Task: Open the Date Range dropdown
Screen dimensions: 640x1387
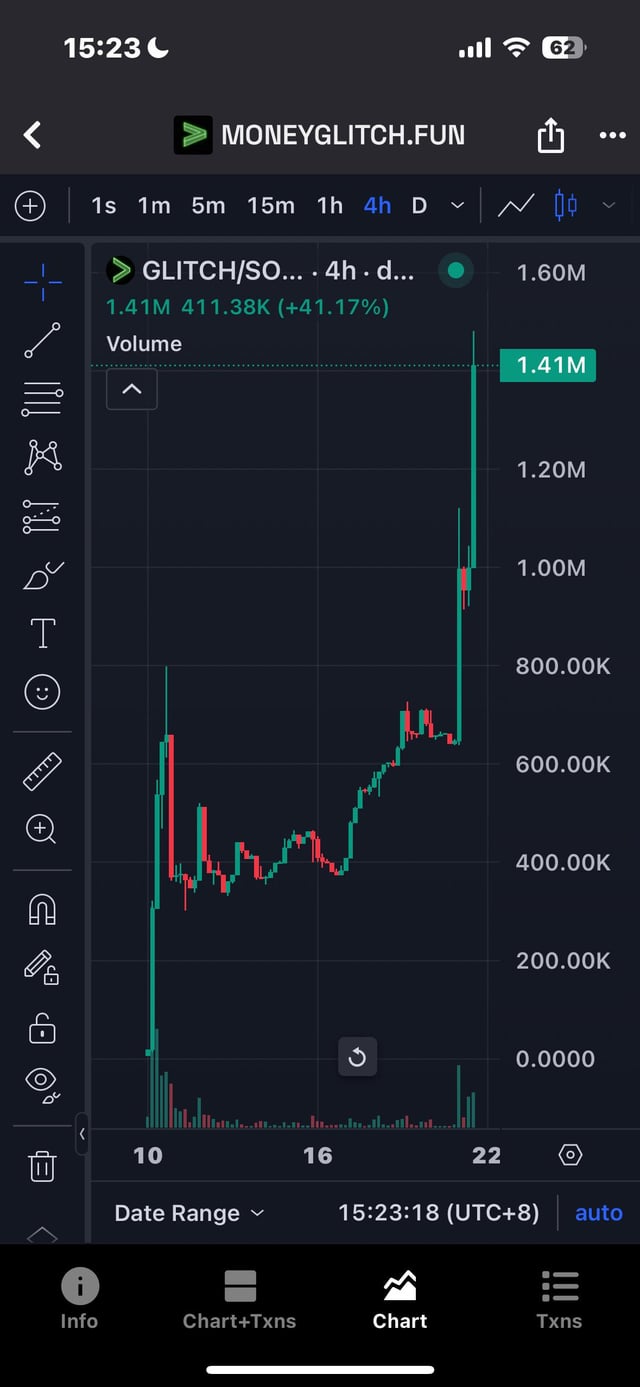Action: click(x=189, y=1213)
